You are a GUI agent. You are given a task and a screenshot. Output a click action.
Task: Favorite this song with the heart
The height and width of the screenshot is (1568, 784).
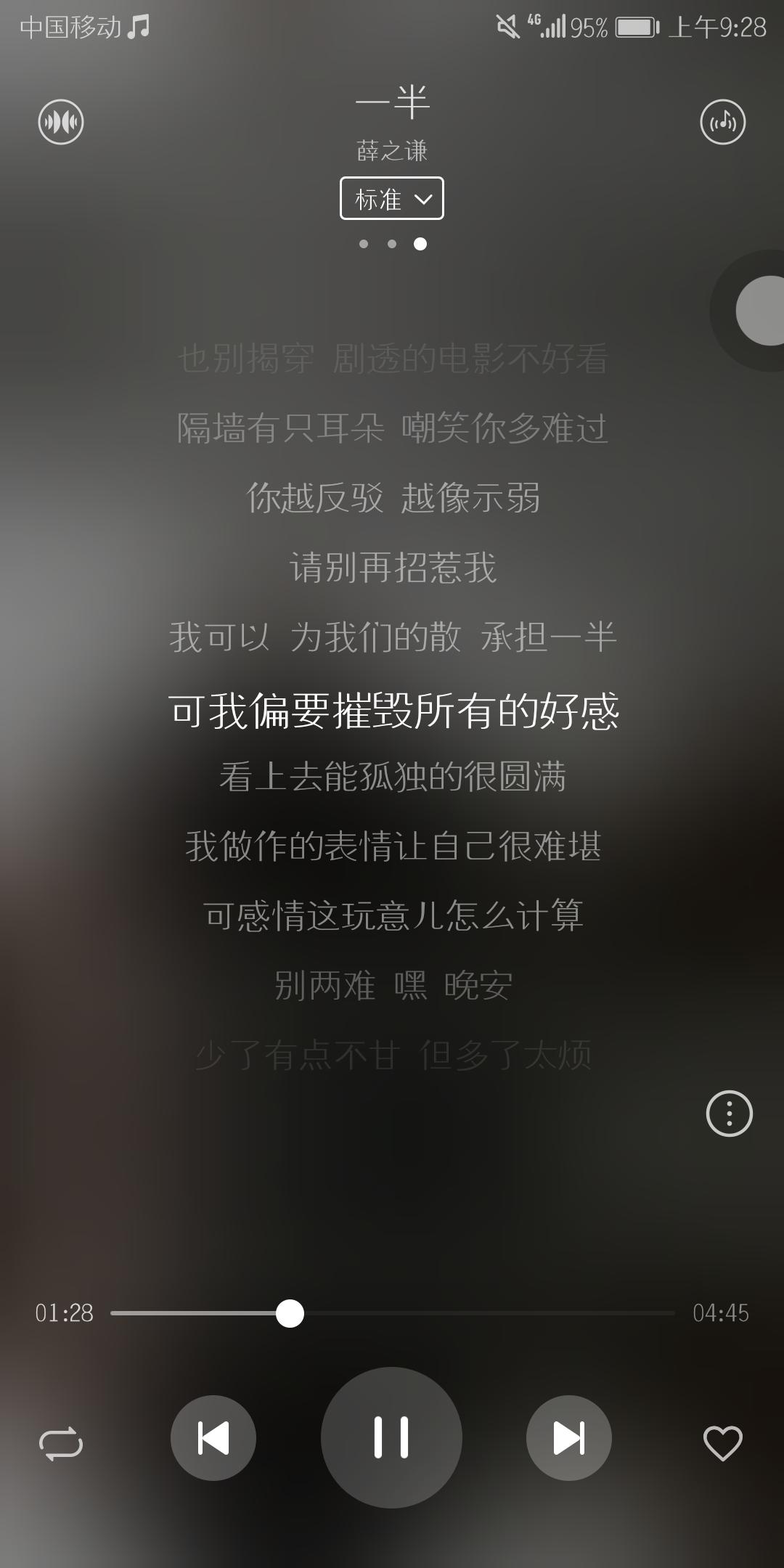point(723,1442)
